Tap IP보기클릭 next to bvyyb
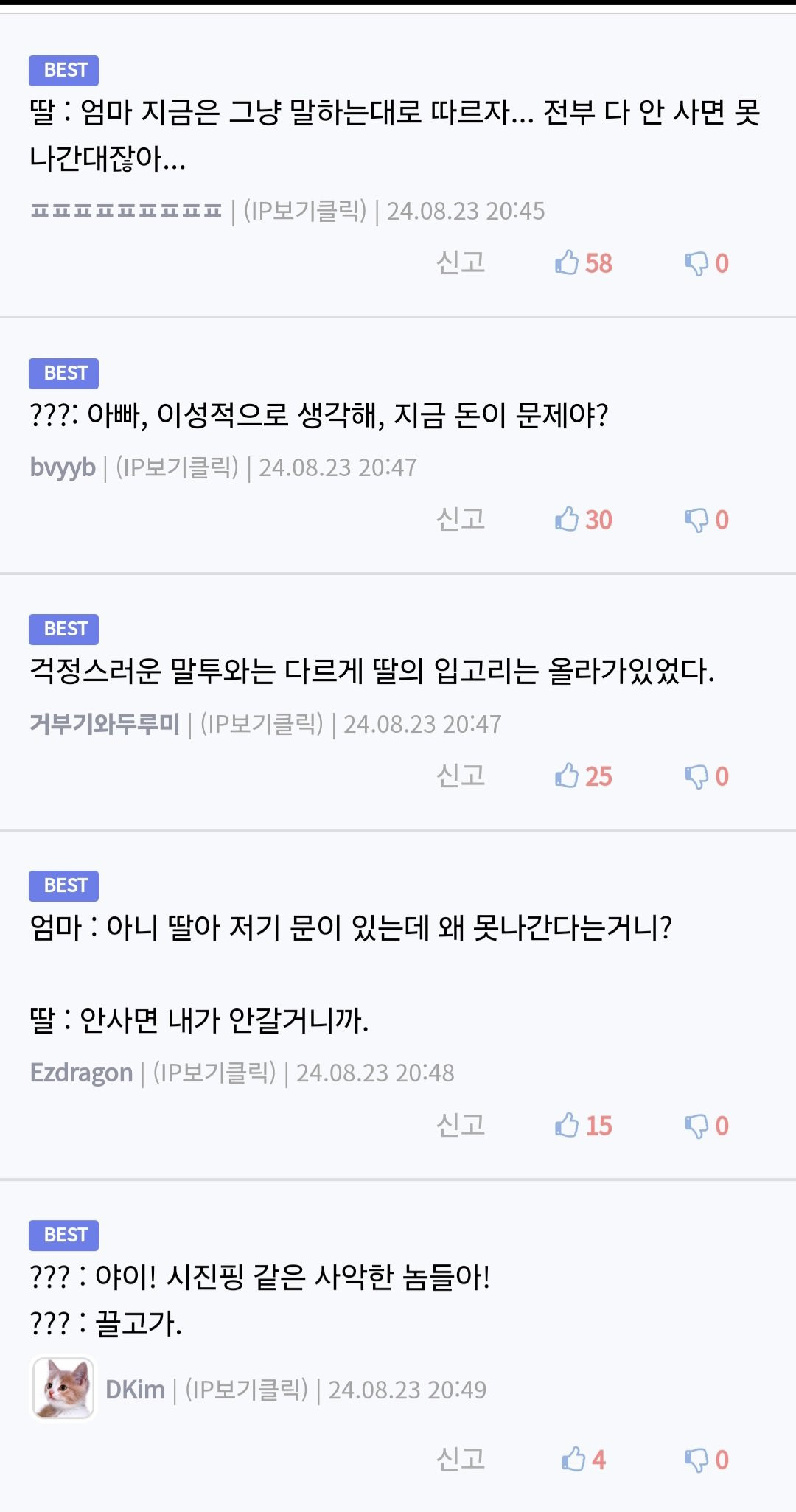Screen dimensions: 796x1512 (x=177, y=467)
